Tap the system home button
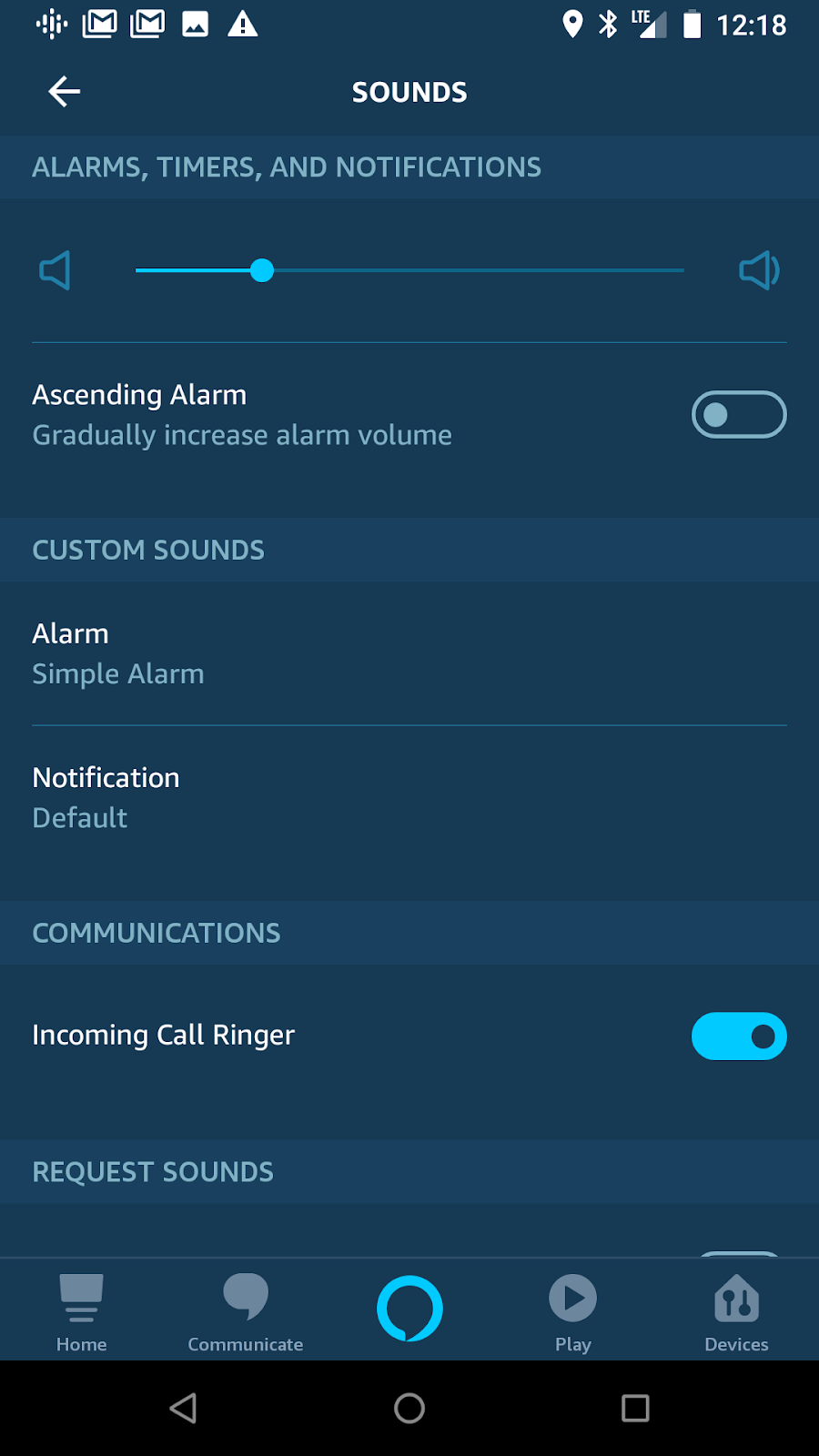The height and width of the screenshot is (1456, 819). 409,1409
